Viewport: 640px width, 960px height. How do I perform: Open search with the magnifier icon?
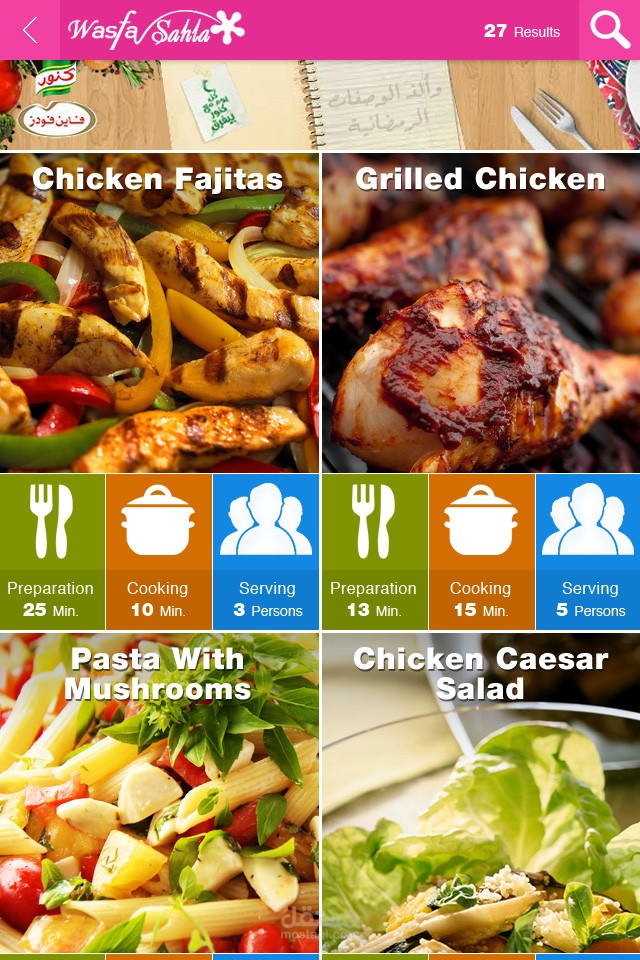(609, 30)
